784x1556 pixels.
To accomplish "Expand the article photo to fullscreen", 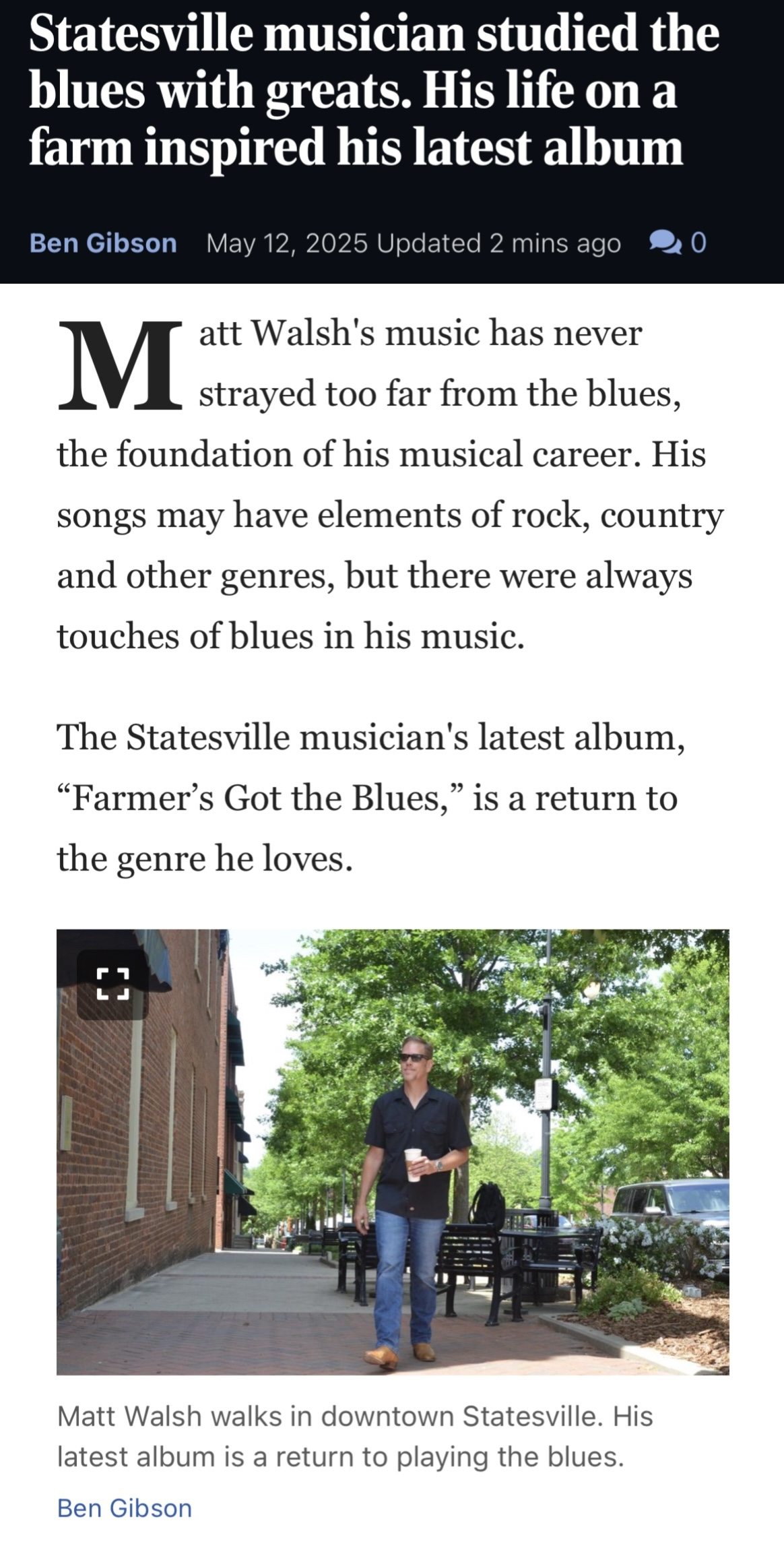I will click(x=112, y=984).
